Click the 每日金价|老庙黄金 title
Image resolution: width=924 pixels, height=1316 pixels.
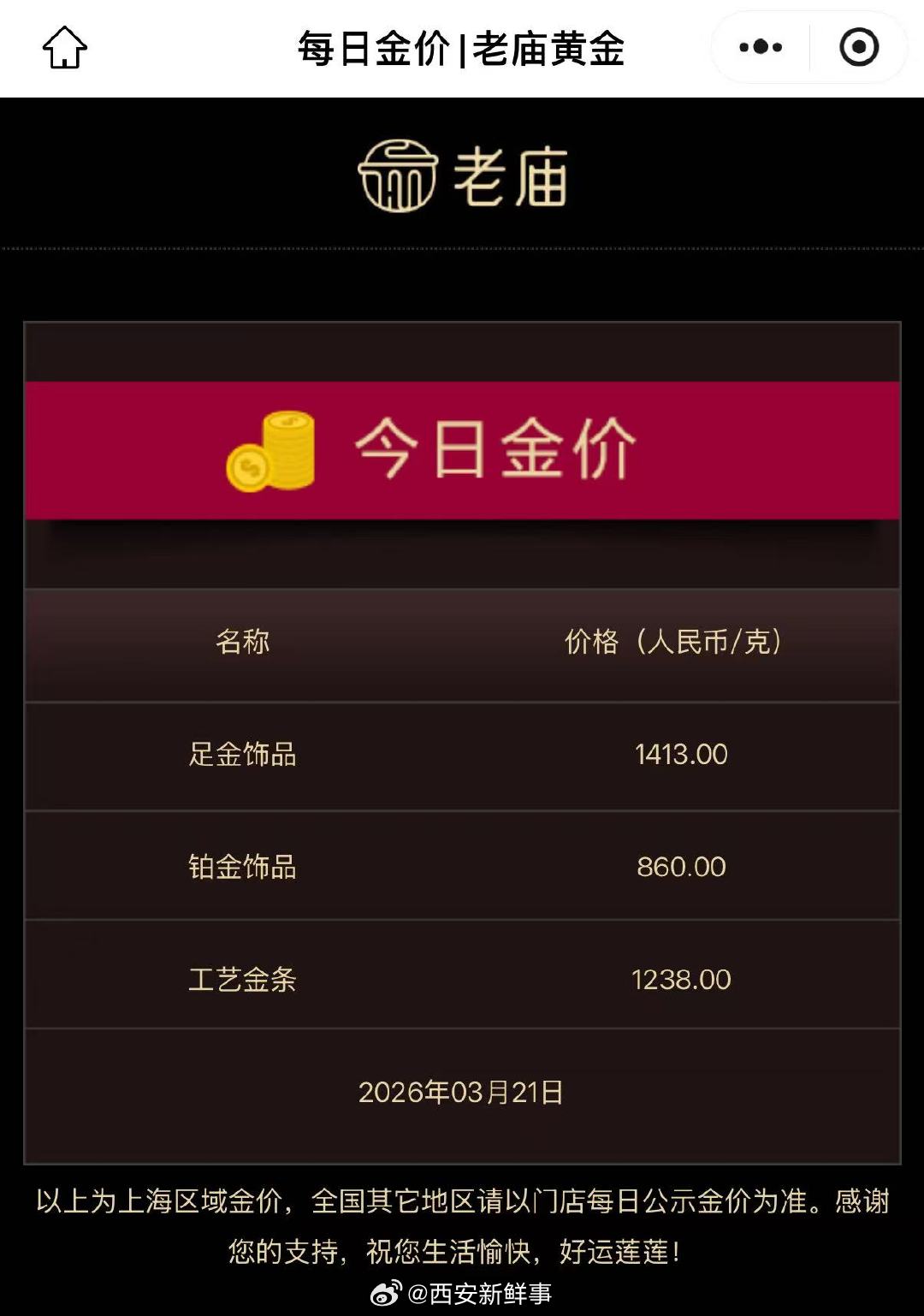(x=462, y=49)
